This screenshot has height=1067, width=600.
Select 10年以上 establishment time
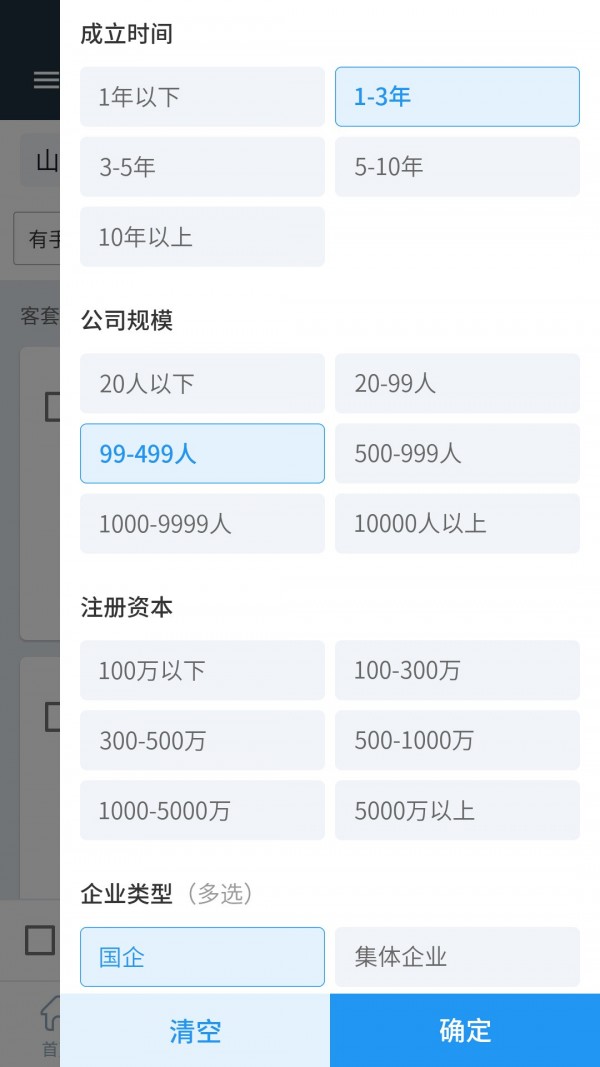tap(202, 237)
